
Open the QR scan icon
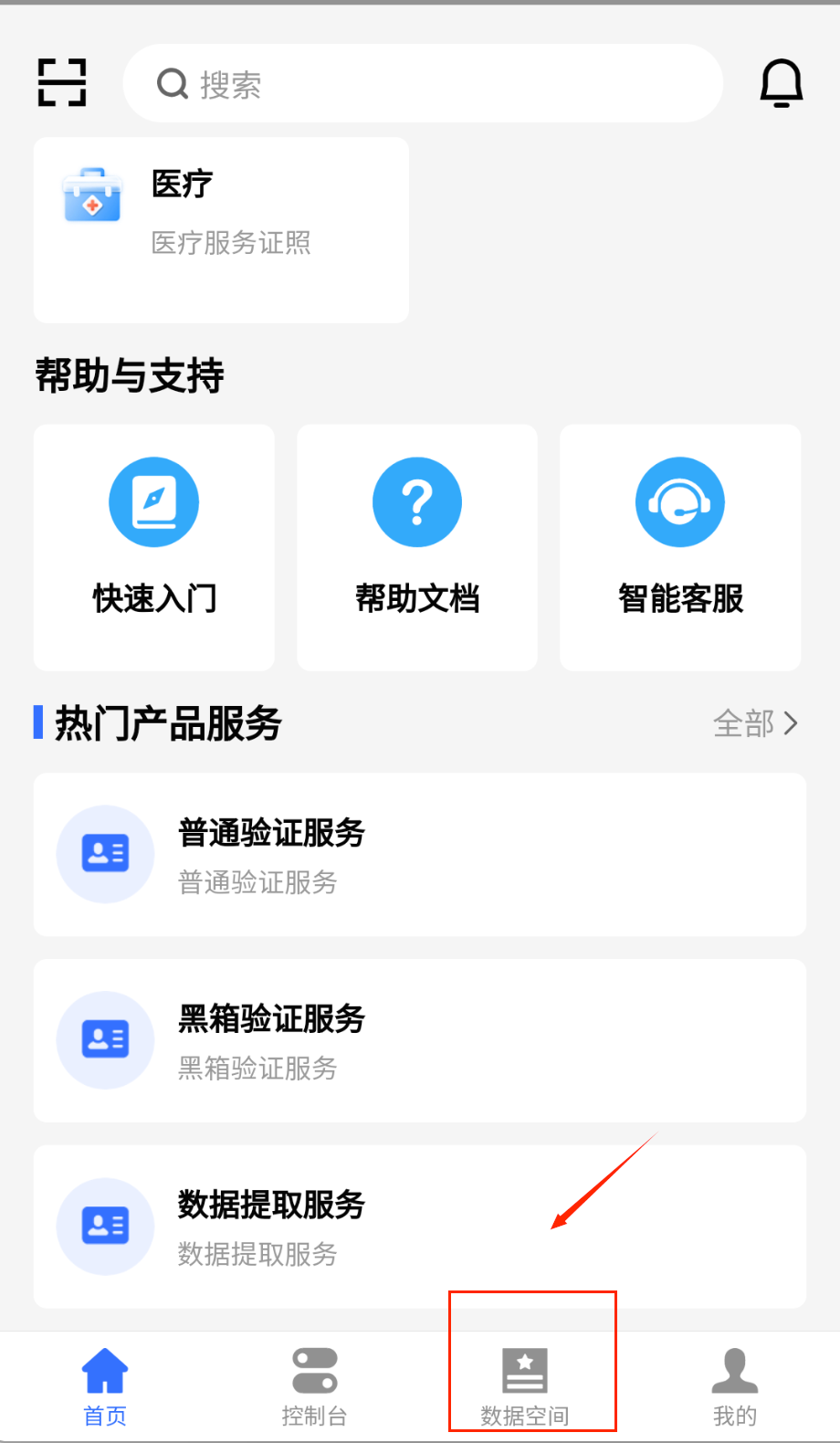click(x=62, y=83)
